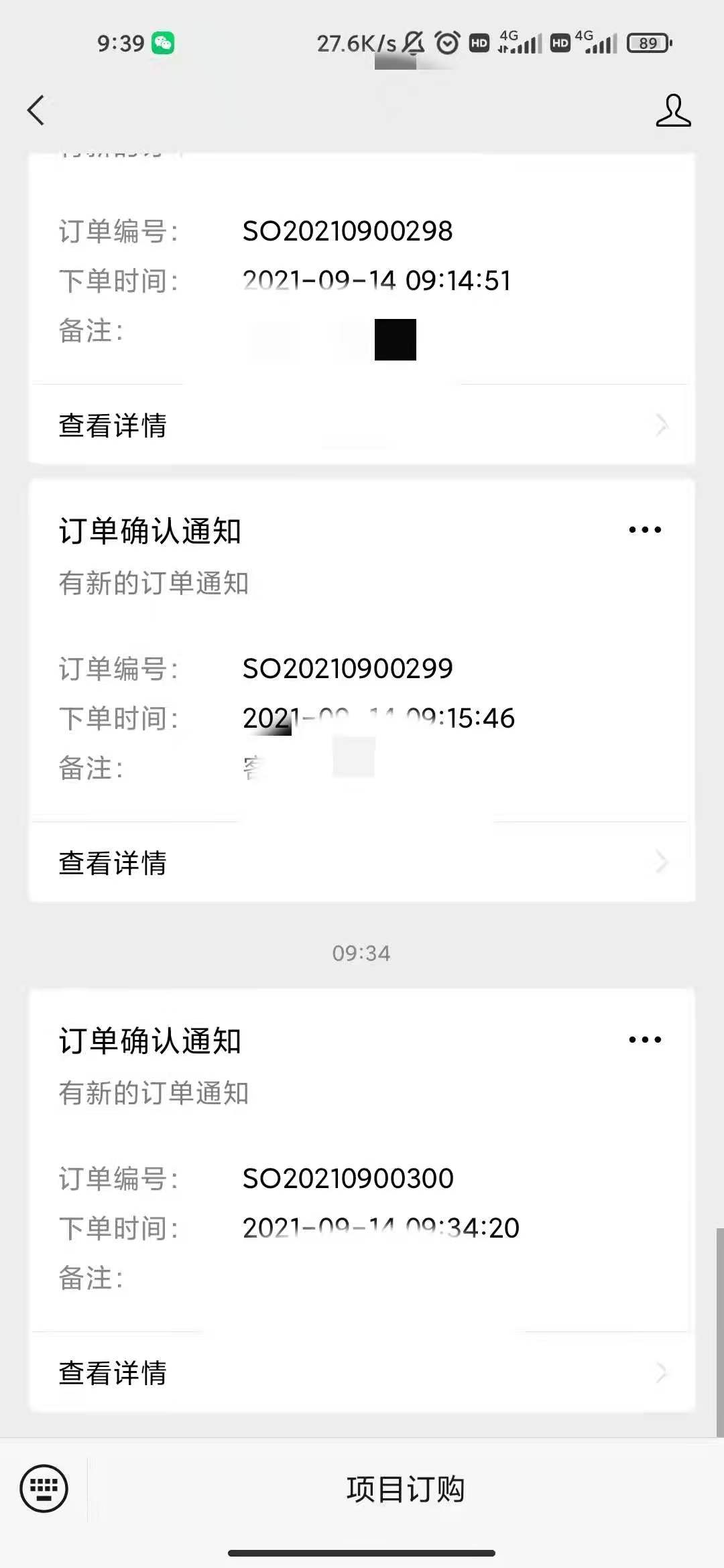Image resolution: width=724 pixels, height=1568 pixels.
Task: Go back using the top-left arrow
Action: point(36,111)
